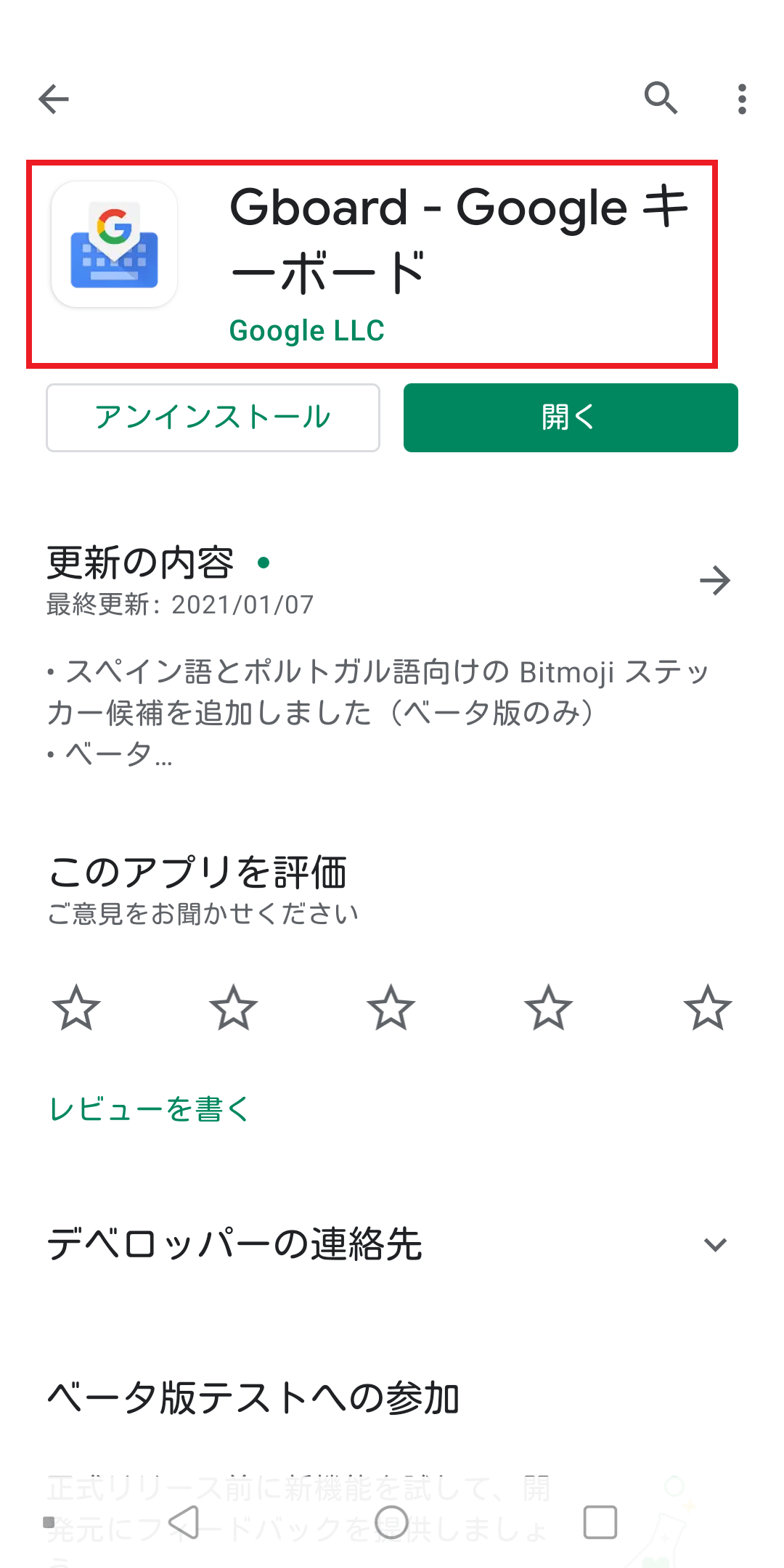
Task: Rate the app two stars
Action: (234, 1008)
